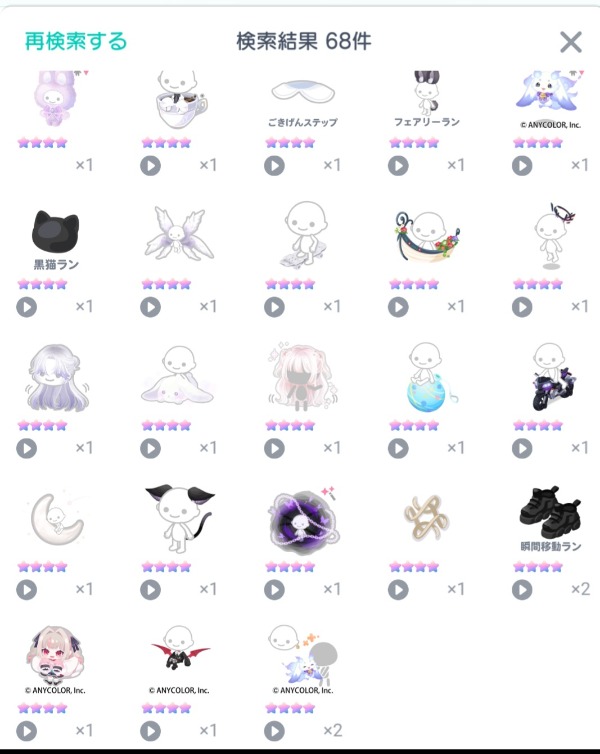The height and width of the screenshot is (754, 600).
Task: Open the pink haired girl item
Action: pos(302,380)
